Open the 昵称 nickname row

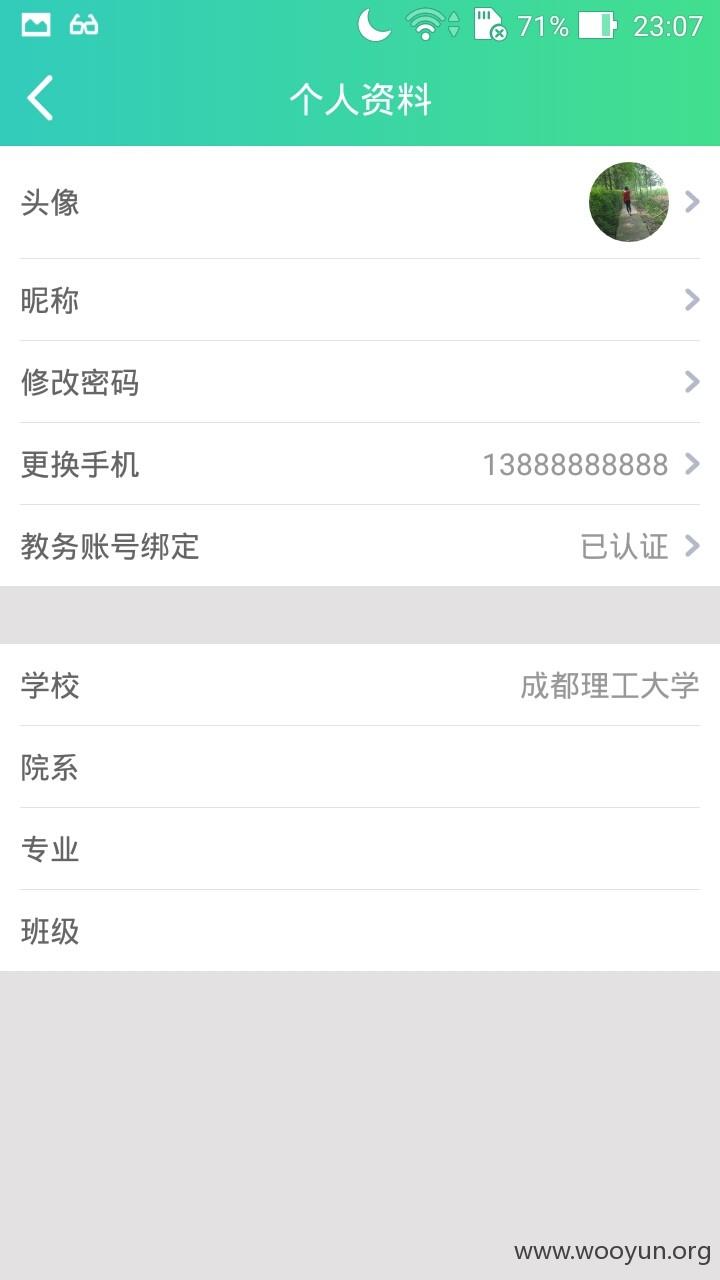click(360, 300)
